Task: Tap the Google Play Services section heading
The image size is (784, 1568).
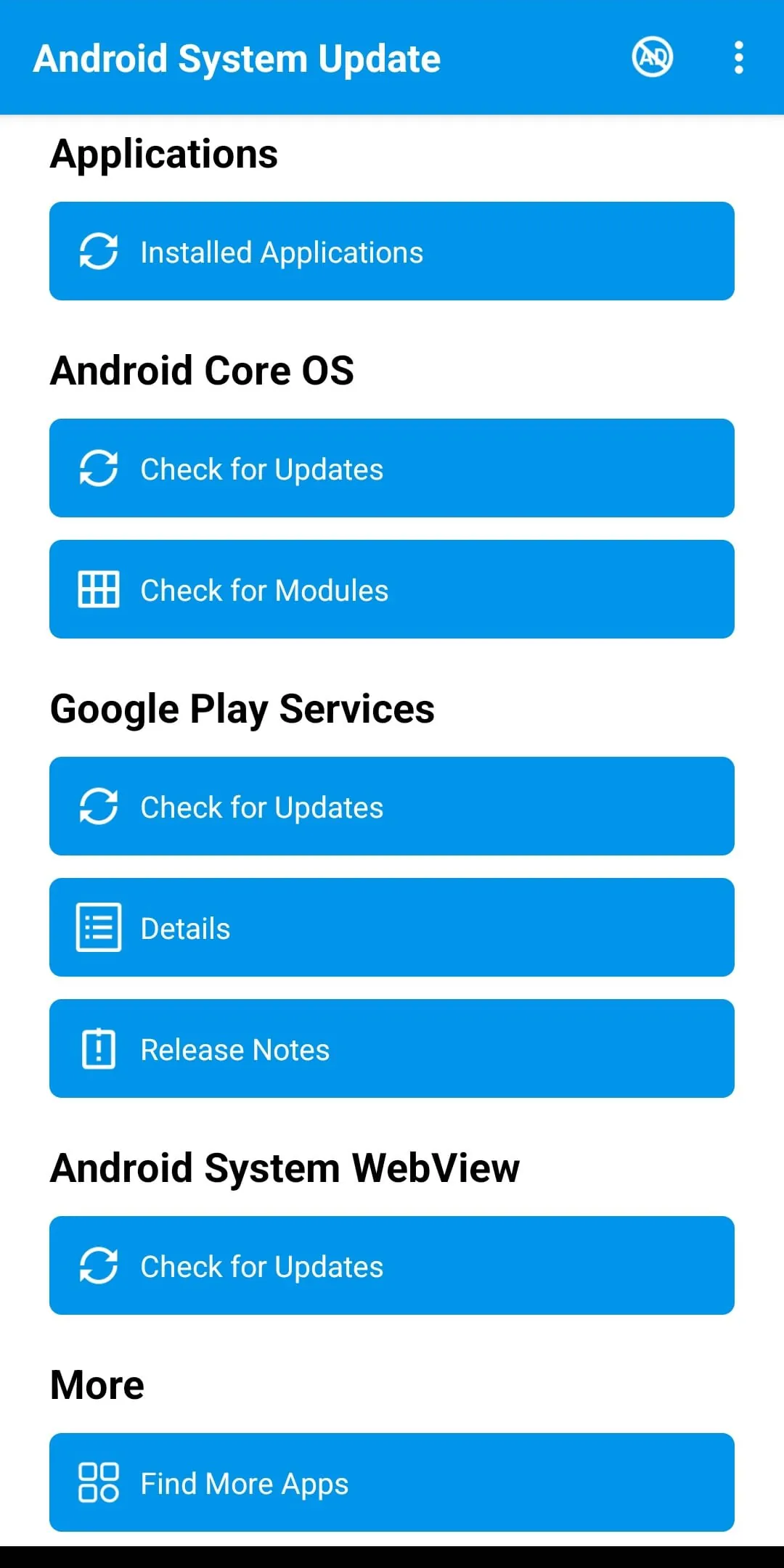Action: coord(242,707)
